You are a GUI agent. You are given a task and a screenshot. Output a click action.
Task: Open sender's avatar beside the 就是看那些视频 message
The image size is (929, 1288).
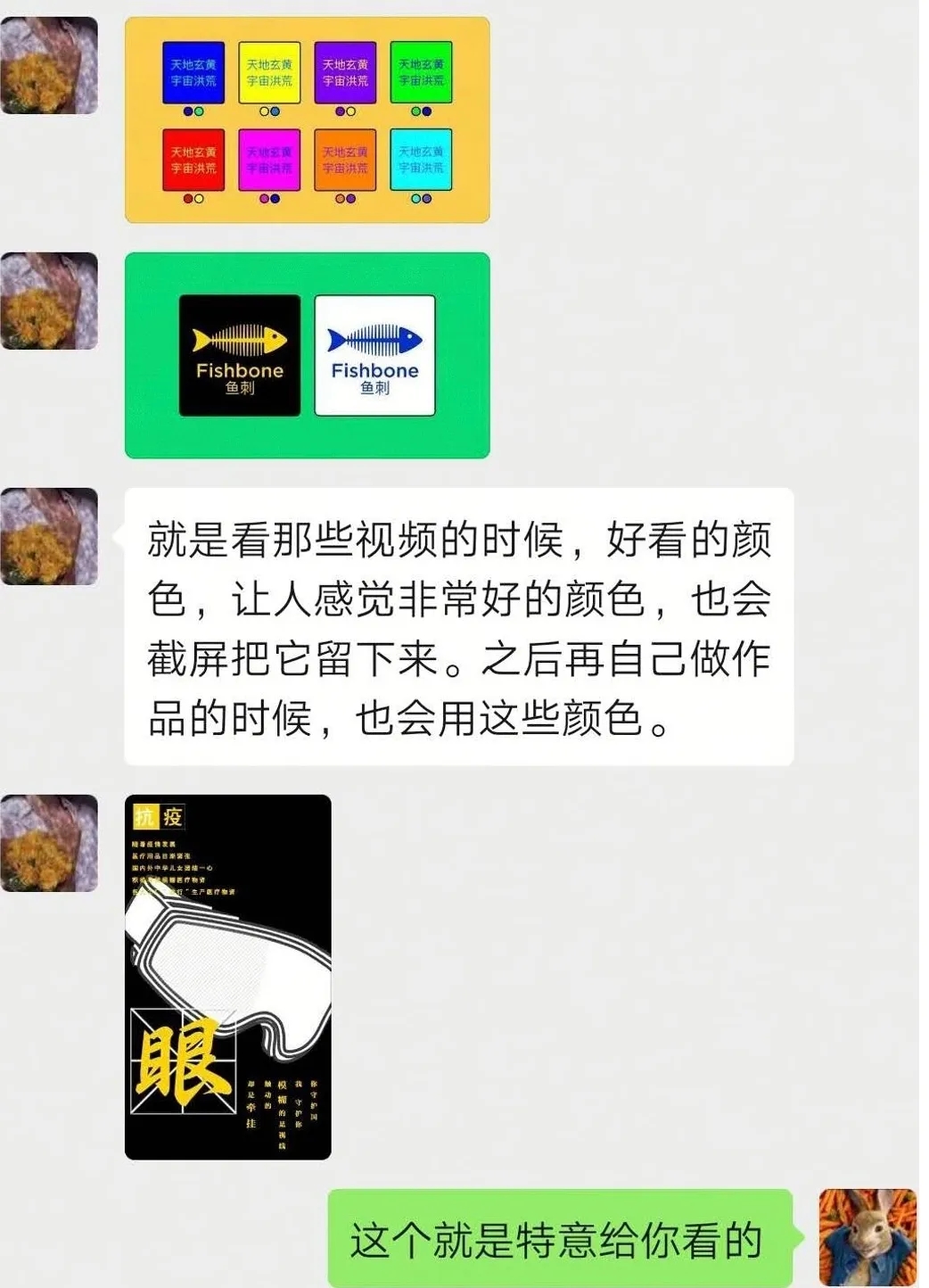(49, 536)
